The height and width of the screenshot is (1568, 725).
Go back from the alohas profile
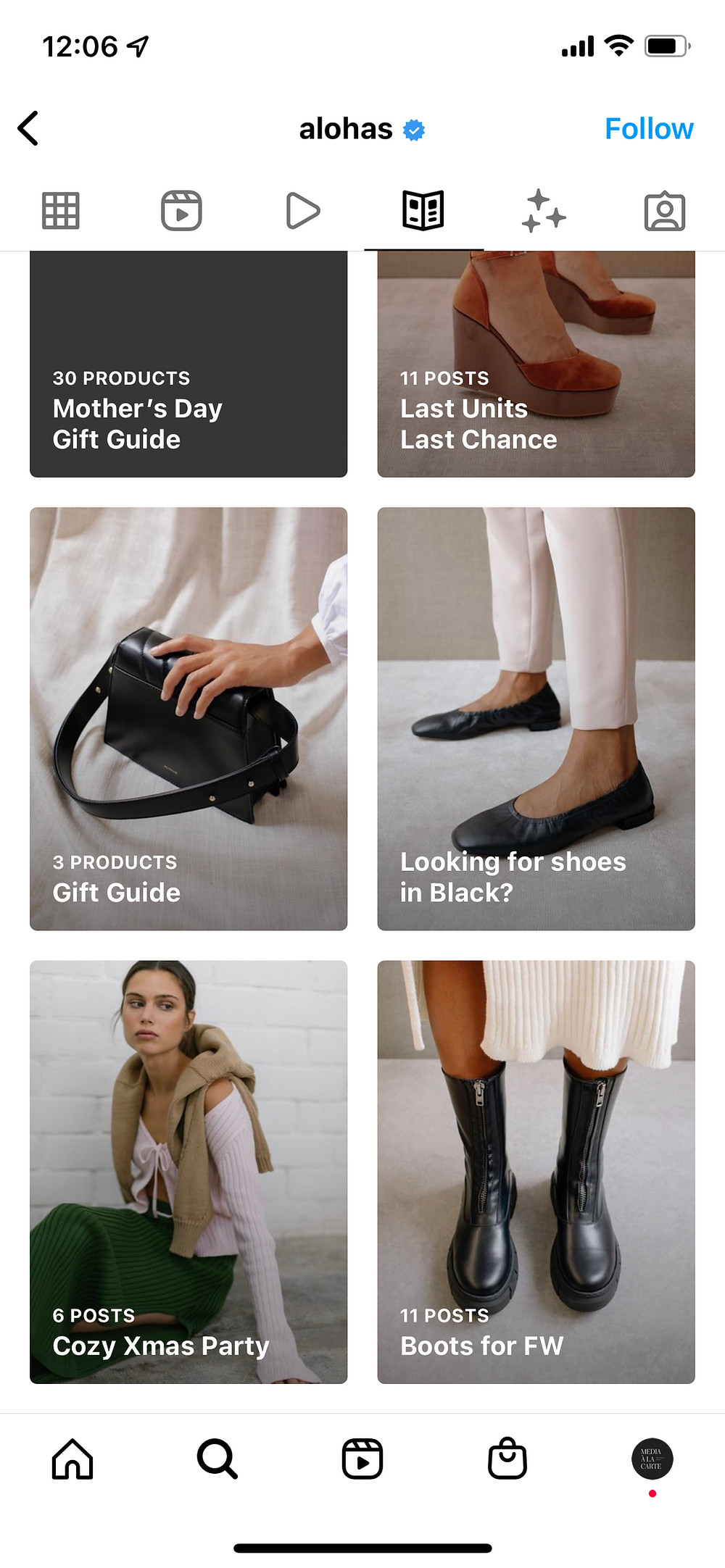[29, 129]
